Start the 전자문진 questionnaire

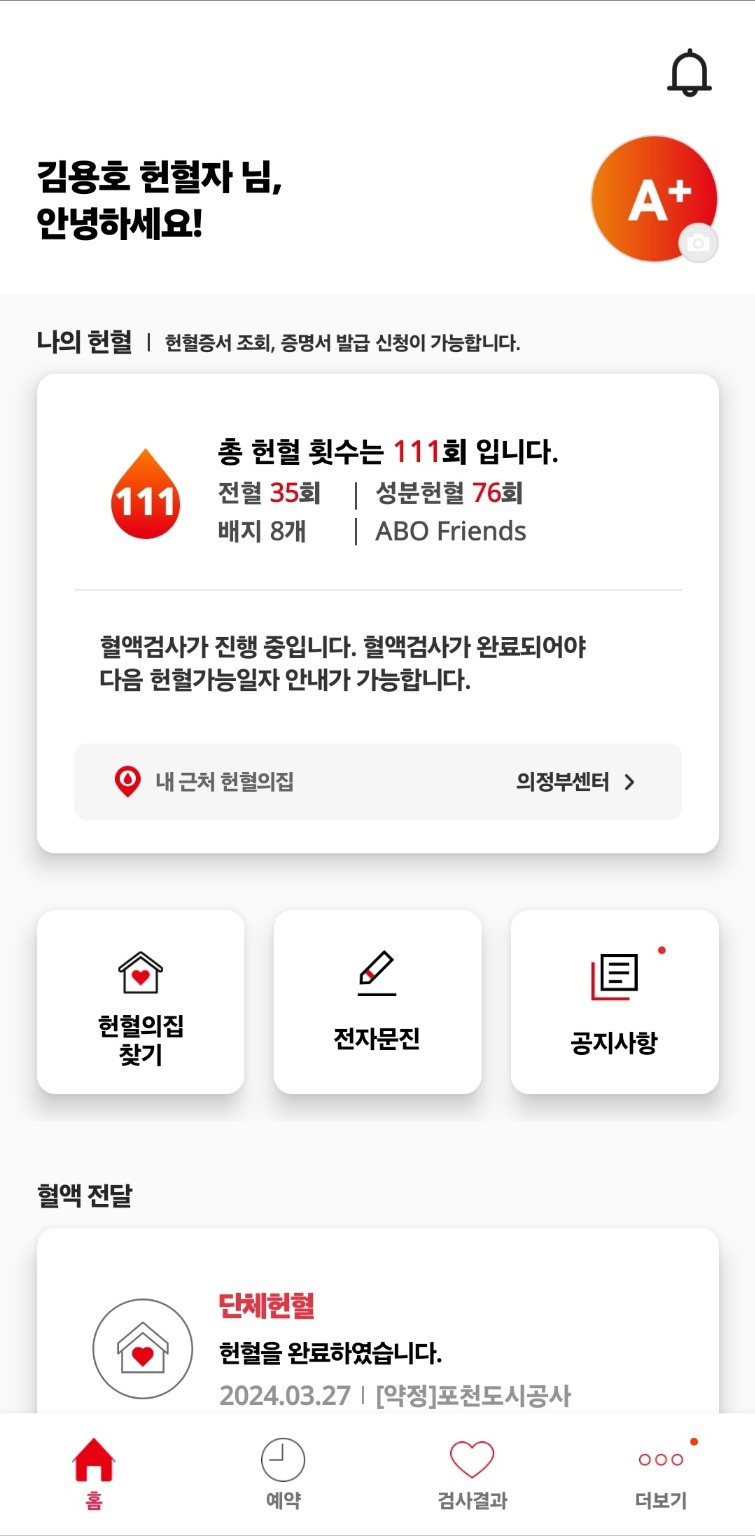click(x=377, y=1001)
